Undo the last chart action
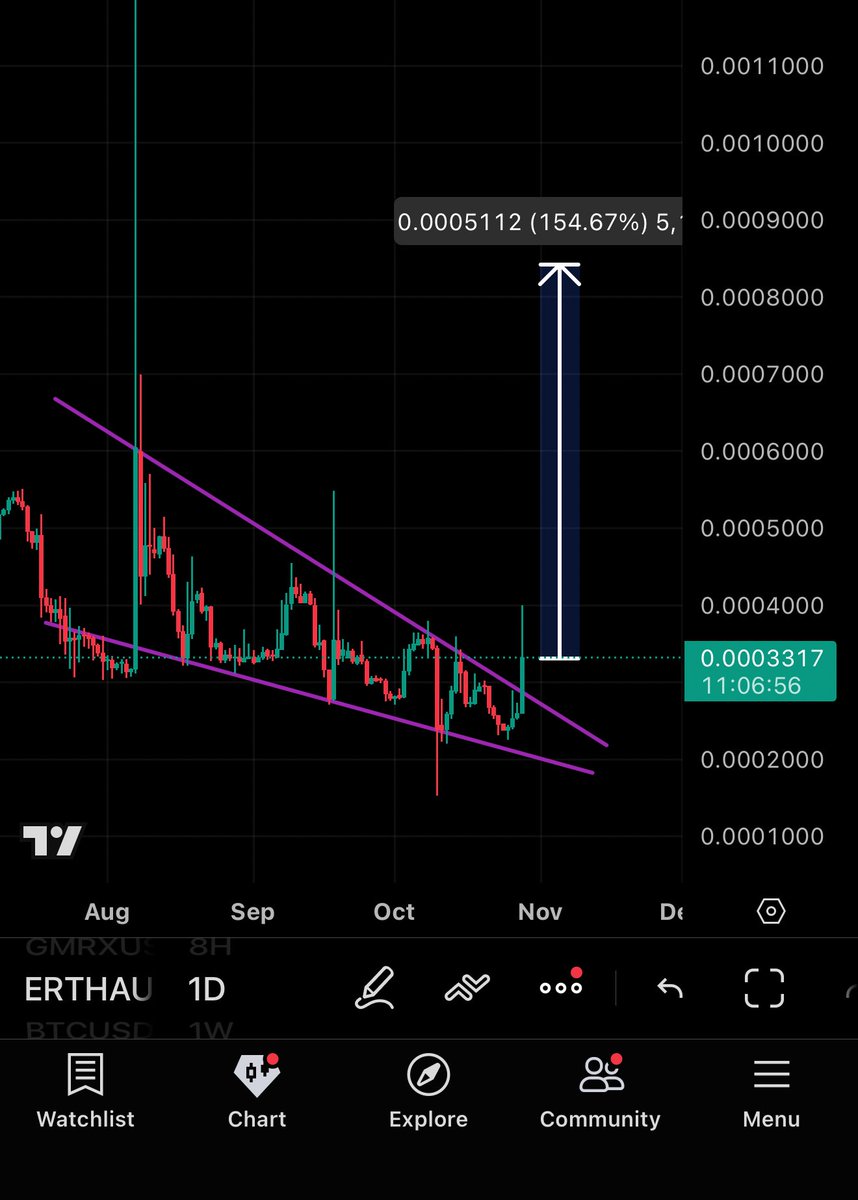This screenshot has width=858, height=1200. point(669,988)
